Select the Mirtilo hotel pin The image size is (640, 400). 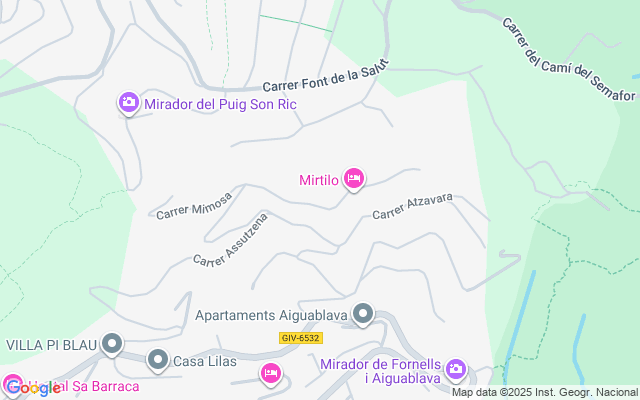tap(353, 179)
